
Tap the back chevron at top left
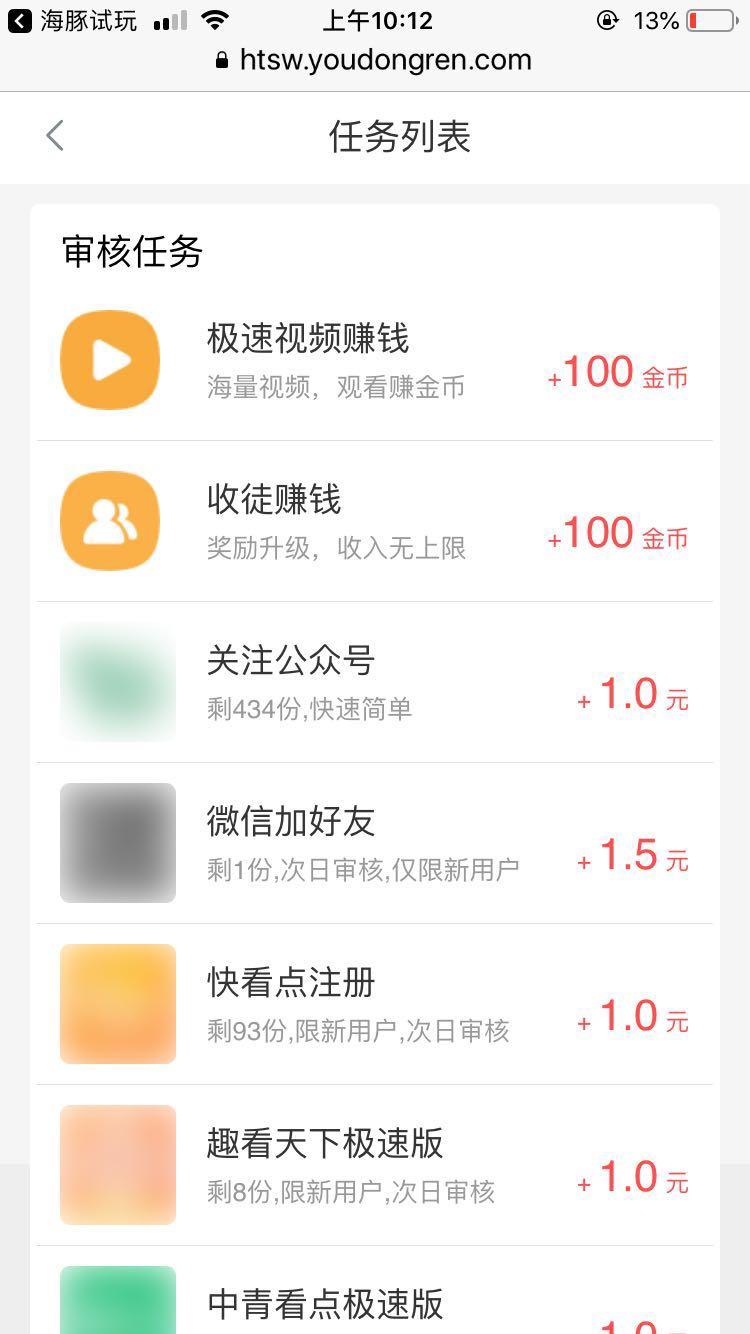coord(55,135)
